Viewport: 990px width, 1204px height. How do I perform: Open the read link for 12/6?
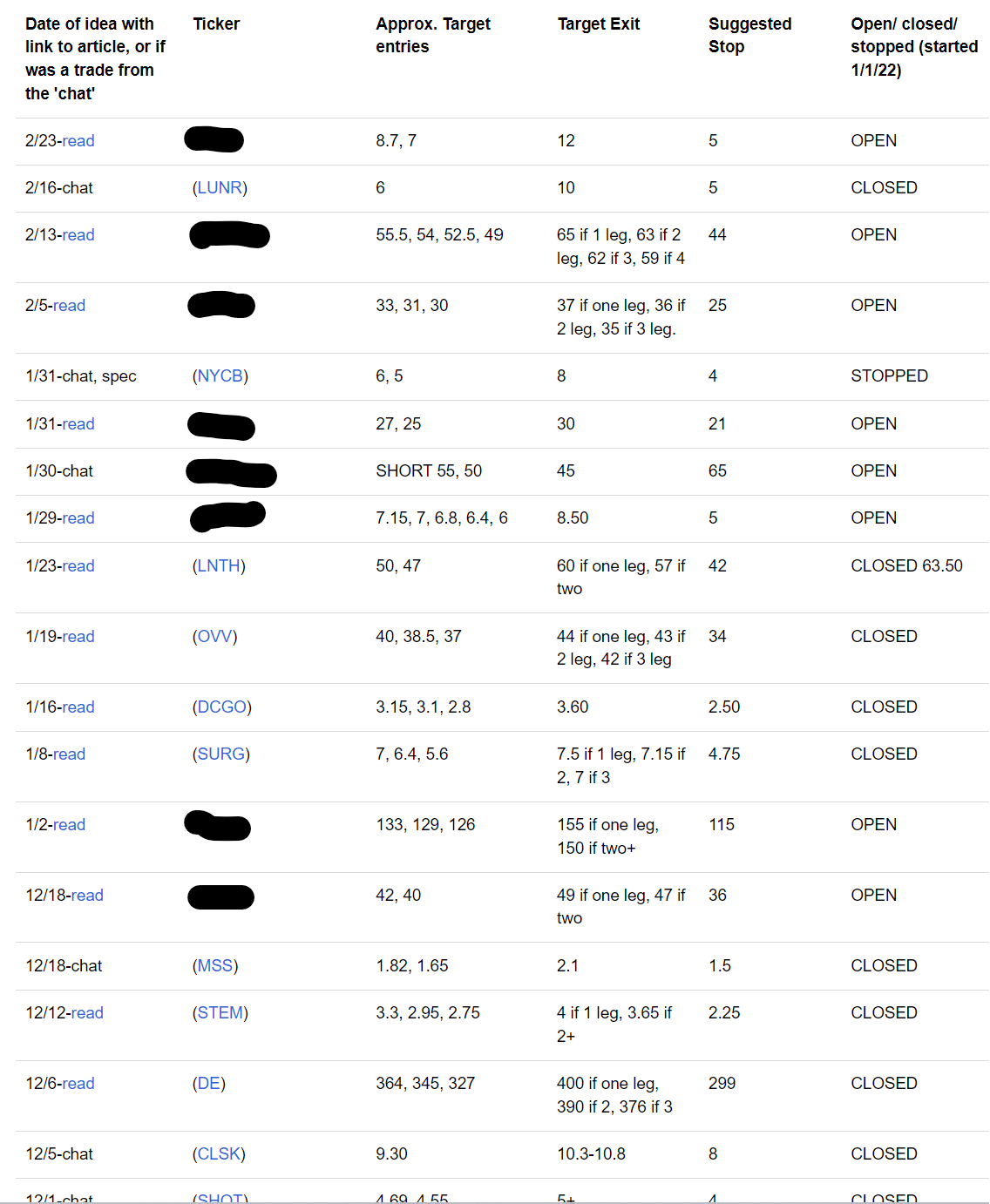coord(78,1084)
